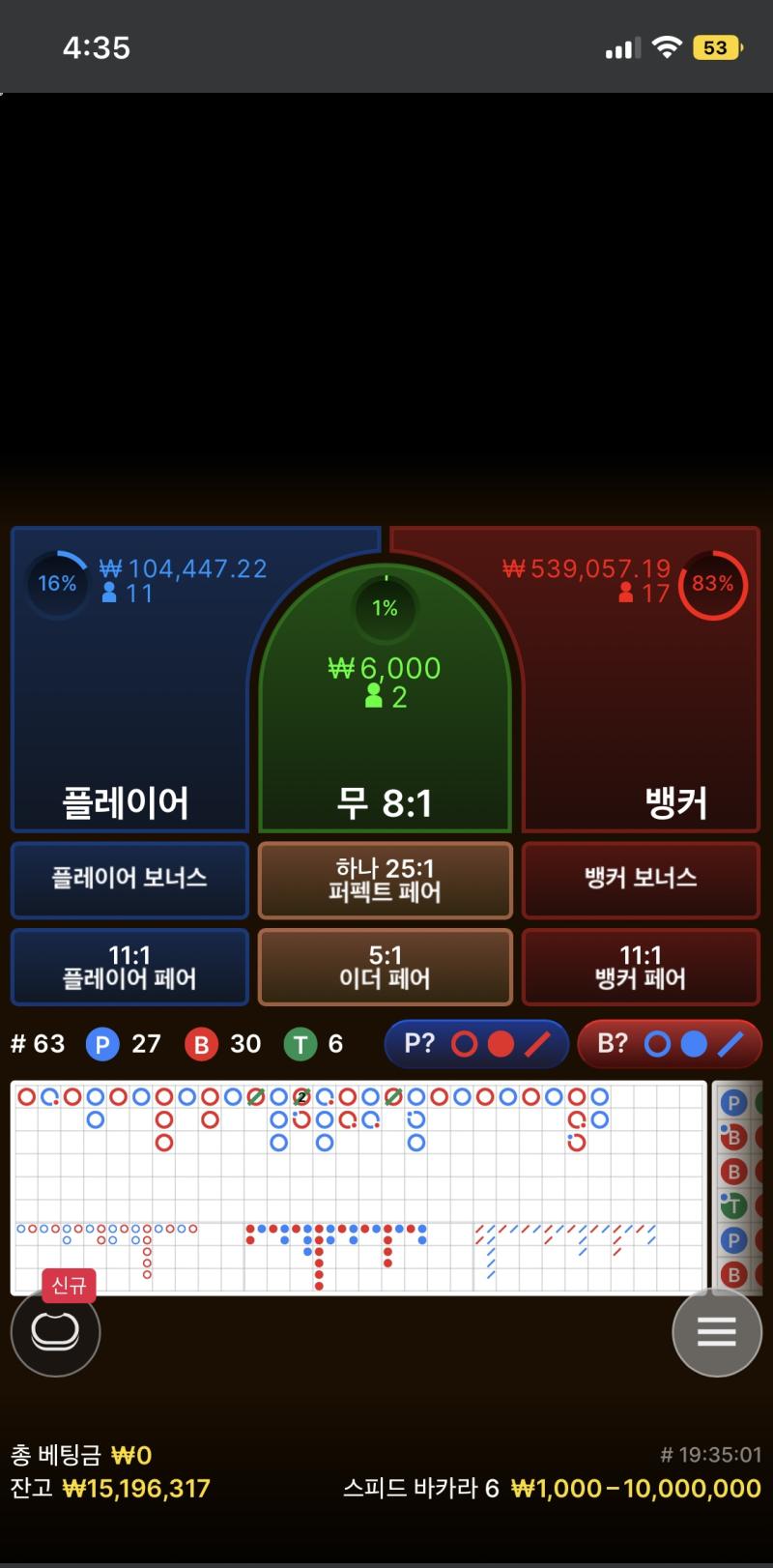Open the 신규 table lobby button
Image resolution: width=773 pixels, height=1568 pixels.
(55, 1330)
